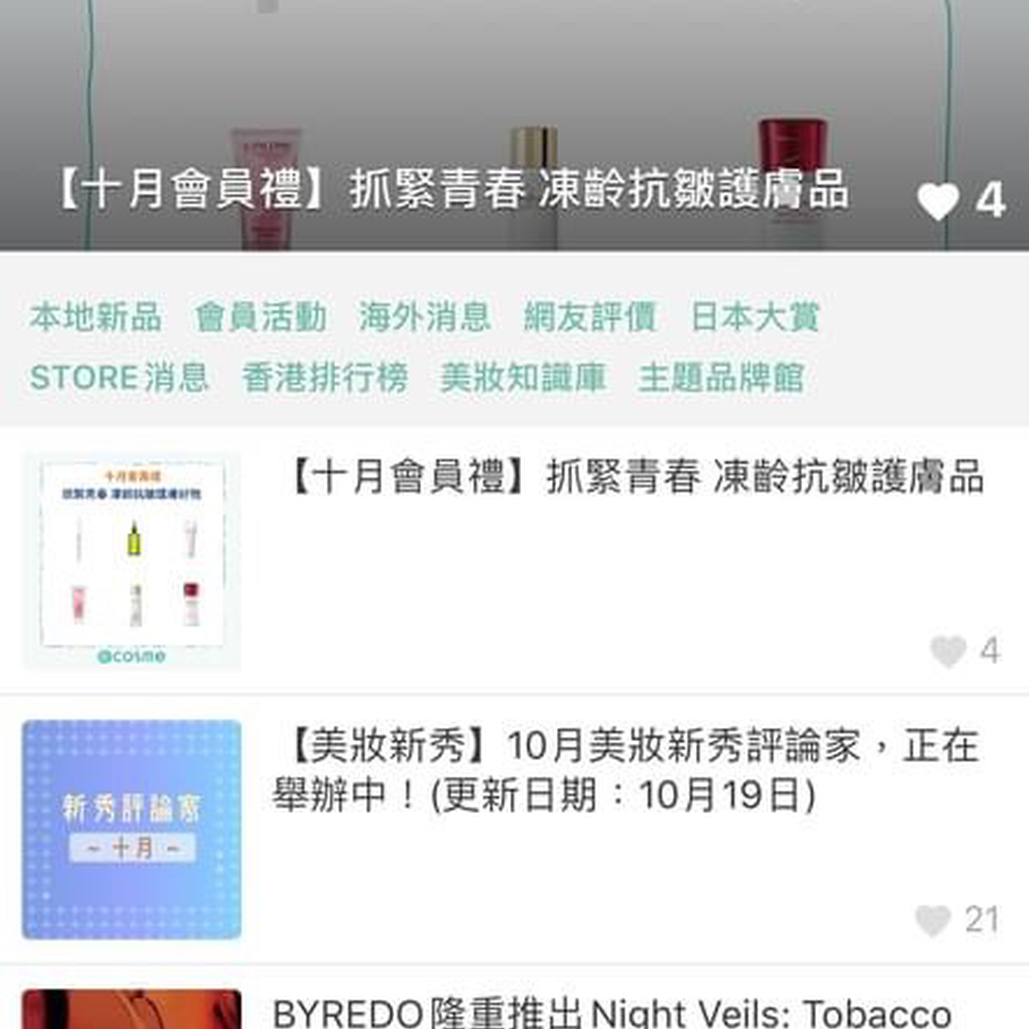The height and width of the screenshot is (1029, 1029).
Task: Open the 香港排行榜 category
Action: click(325, 378)
